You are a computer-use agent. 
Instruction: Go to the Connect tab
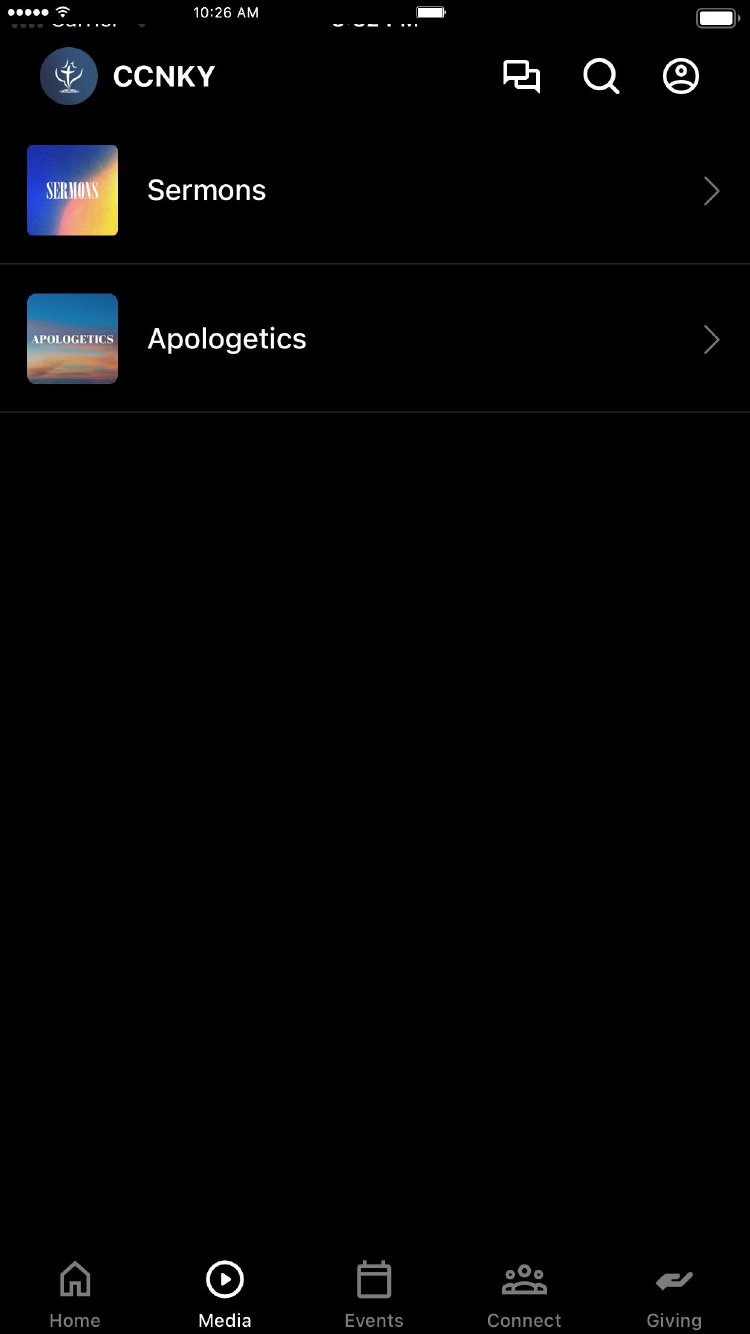pos(524,1294)
